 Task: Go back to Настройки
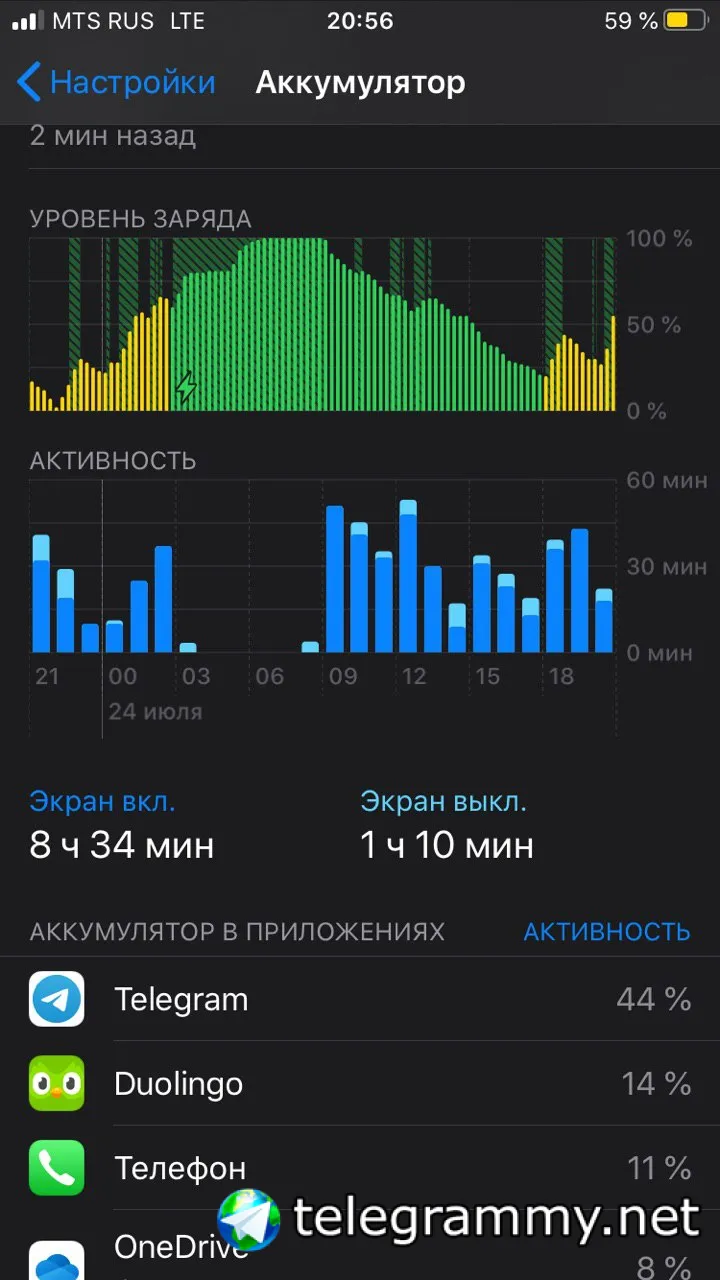click(116, 82)
